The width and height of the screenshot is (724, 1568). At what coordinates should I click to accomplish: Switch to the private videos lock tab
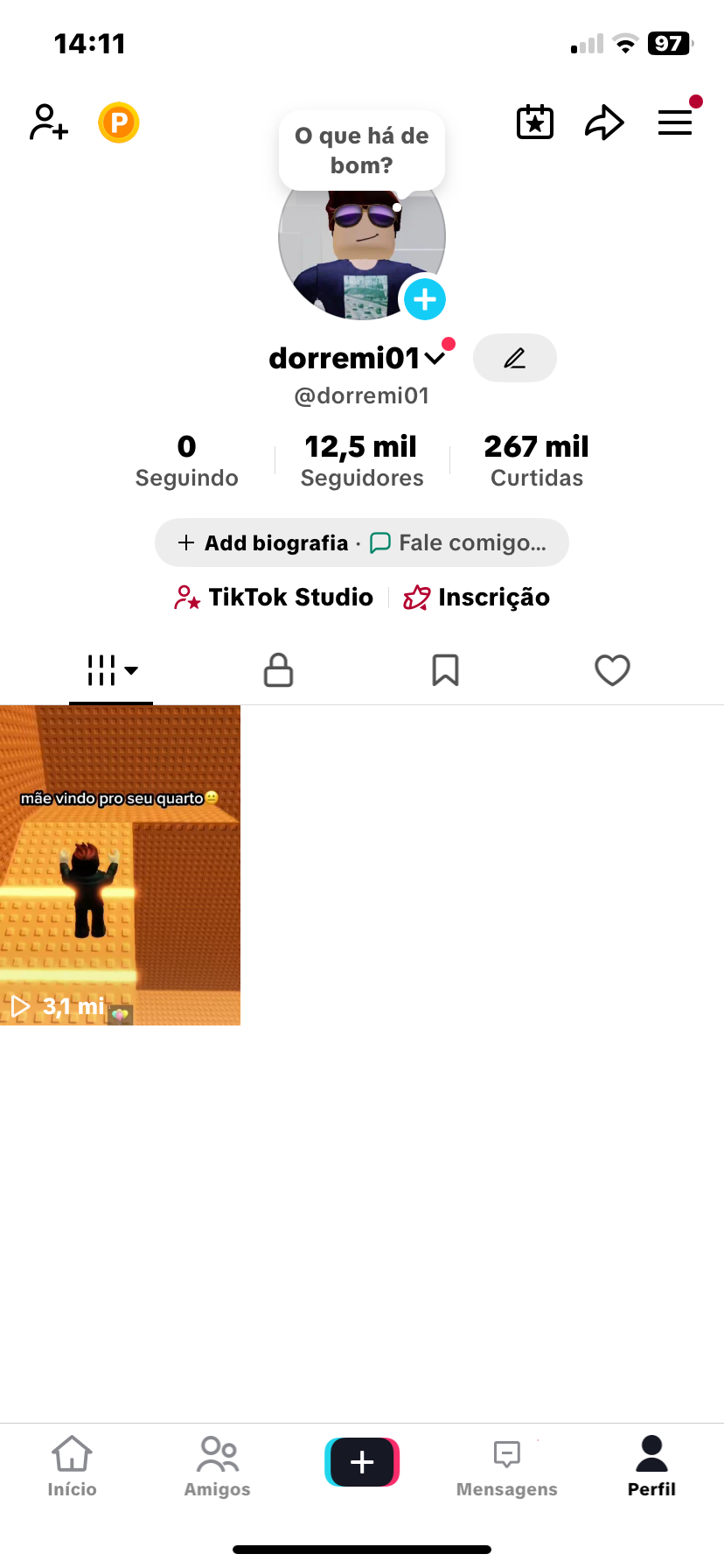[278, 670]
